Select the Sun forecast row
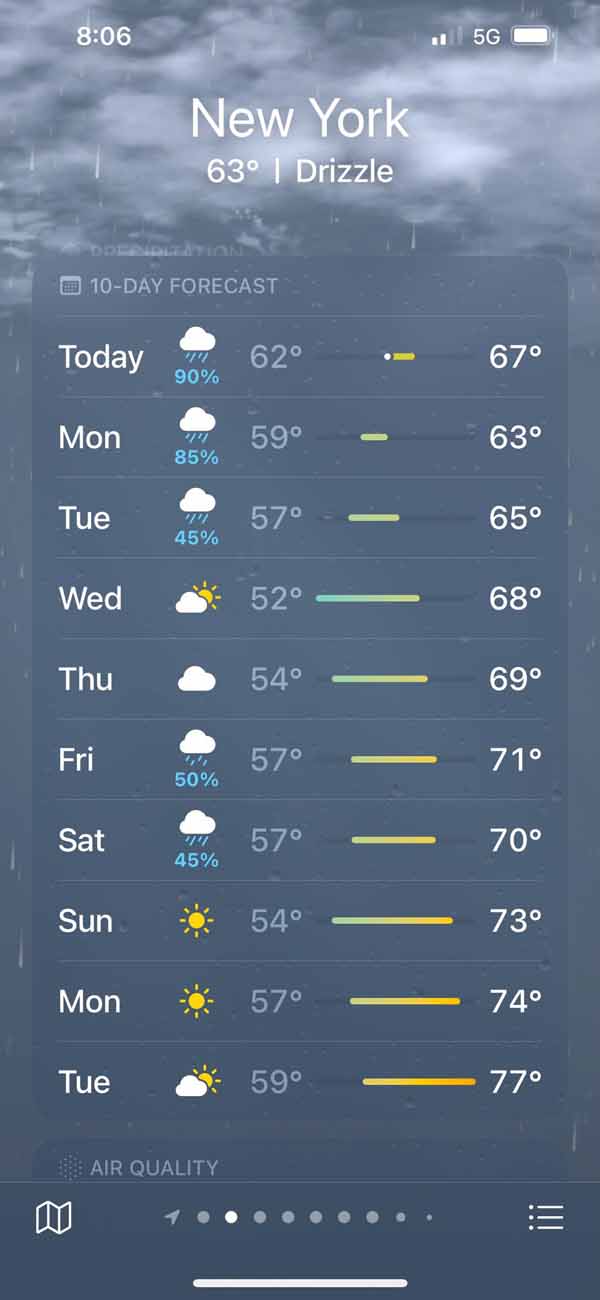The width and height of the screenshot is (600, 1300). point(300,921)
